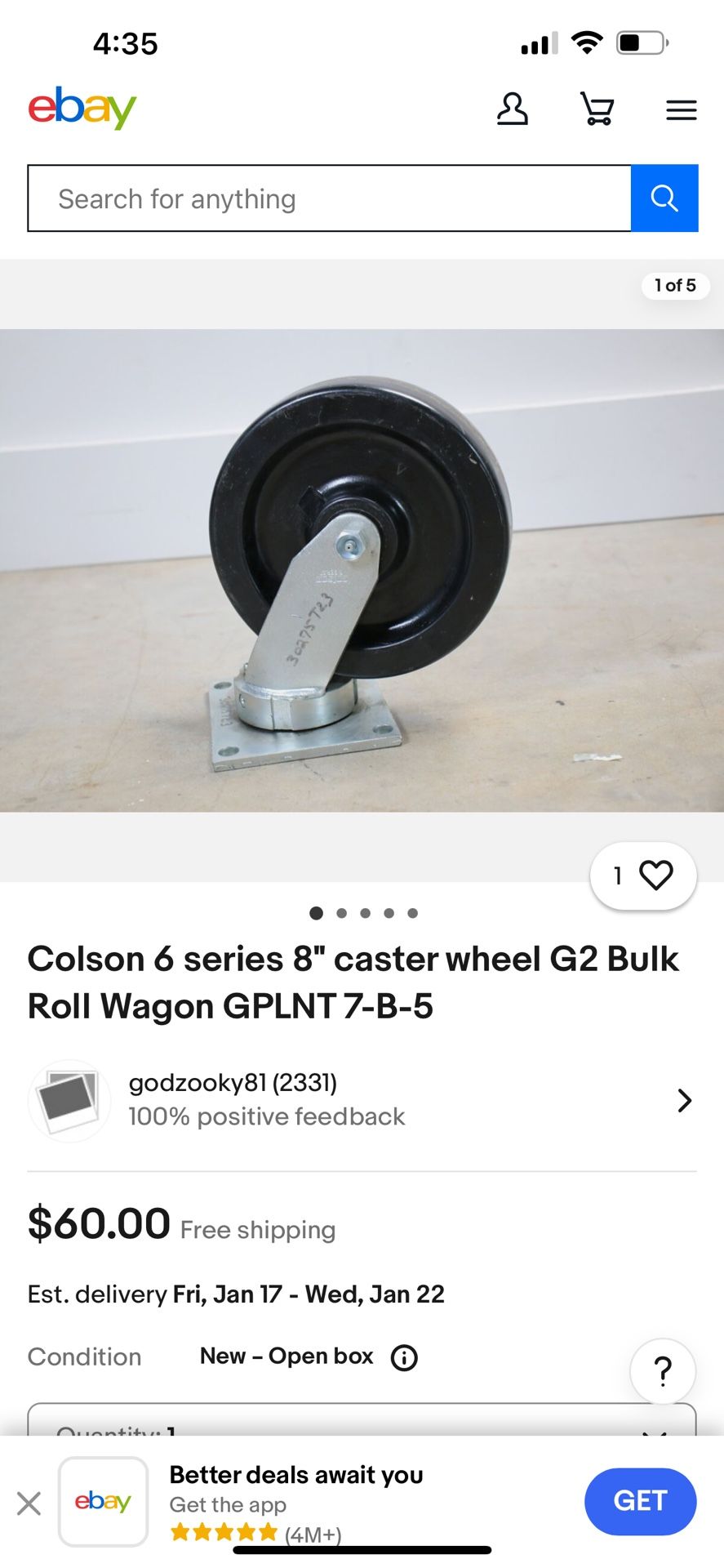Expand the Quantity dropdown
Image resolution: width=724 pixels, height=1568 pixels.
362,1422
